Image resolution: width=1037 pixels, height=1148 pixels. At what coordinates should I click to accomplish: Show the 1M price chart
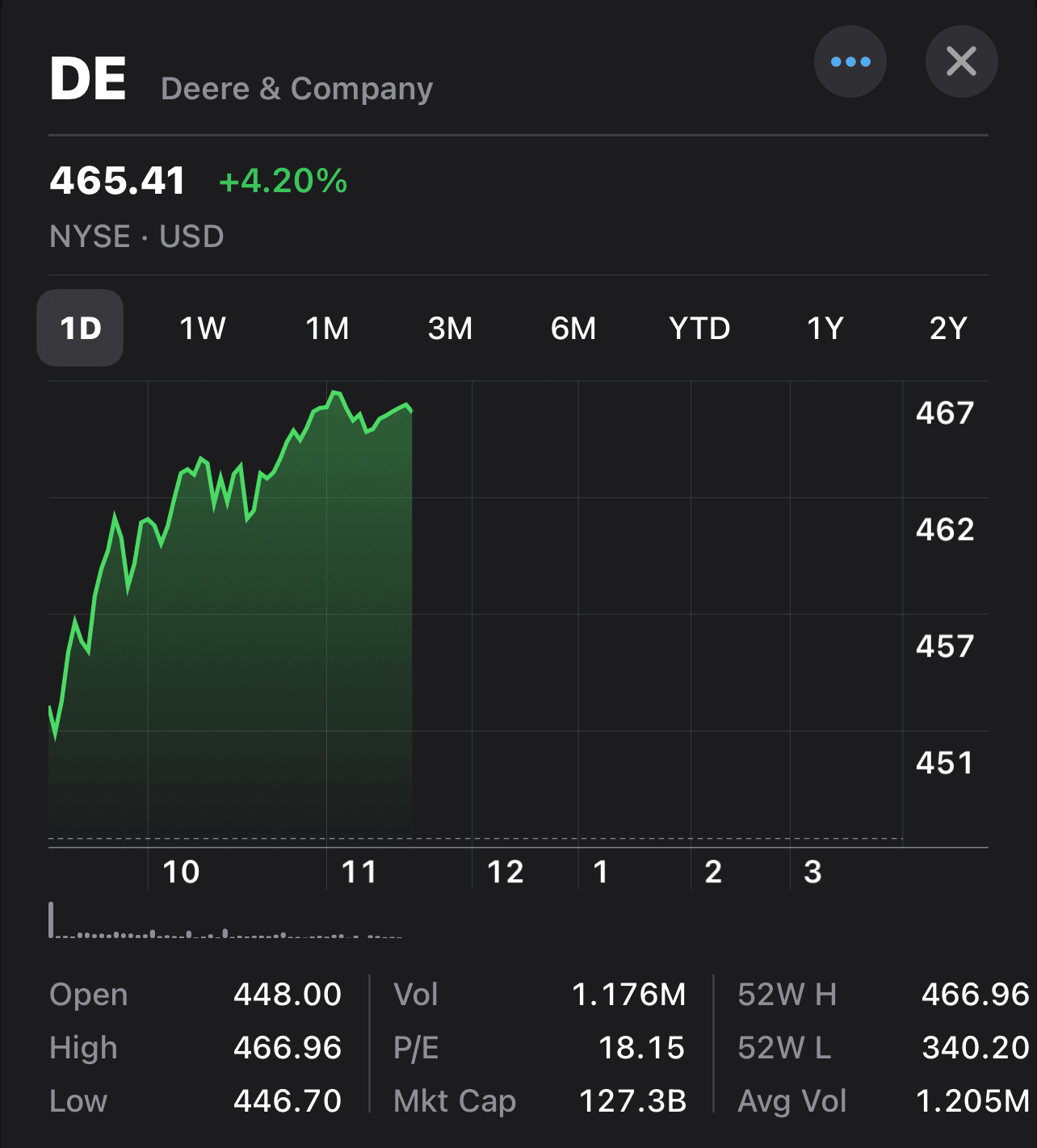pos(327,328)
